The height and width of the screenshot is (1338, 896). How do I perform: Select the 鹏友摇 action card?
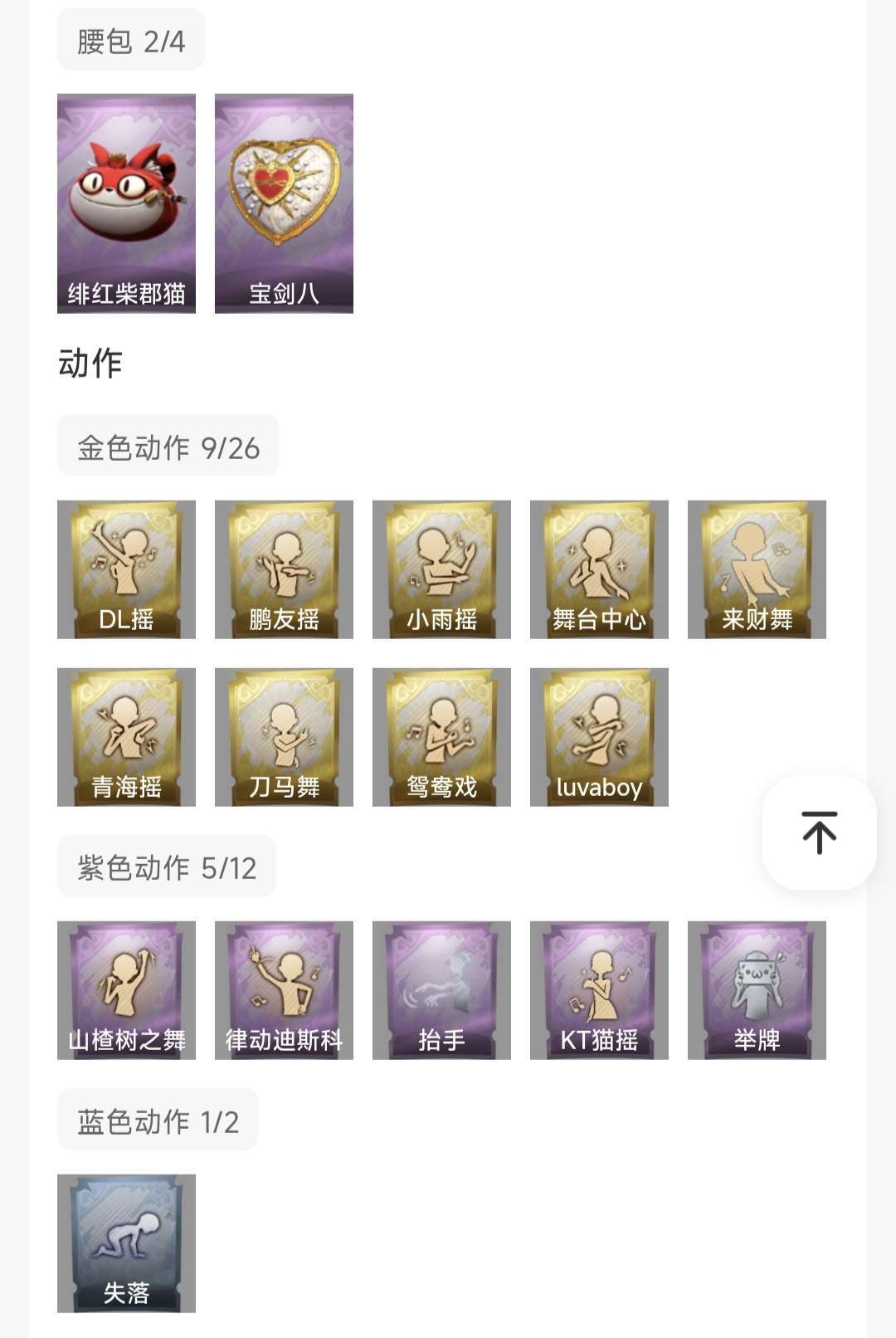[x=284, y=569]
